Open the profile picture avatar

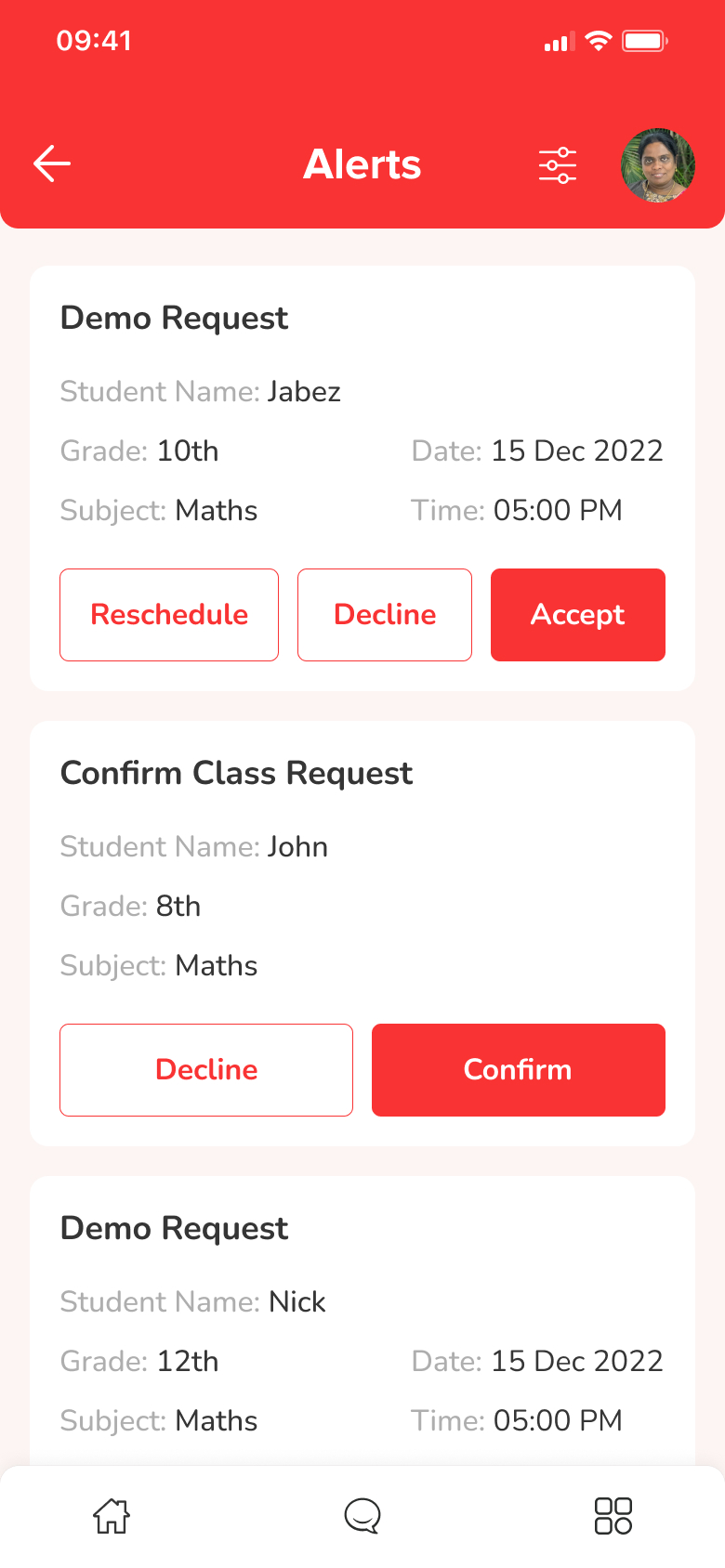(x=658, y=165)
